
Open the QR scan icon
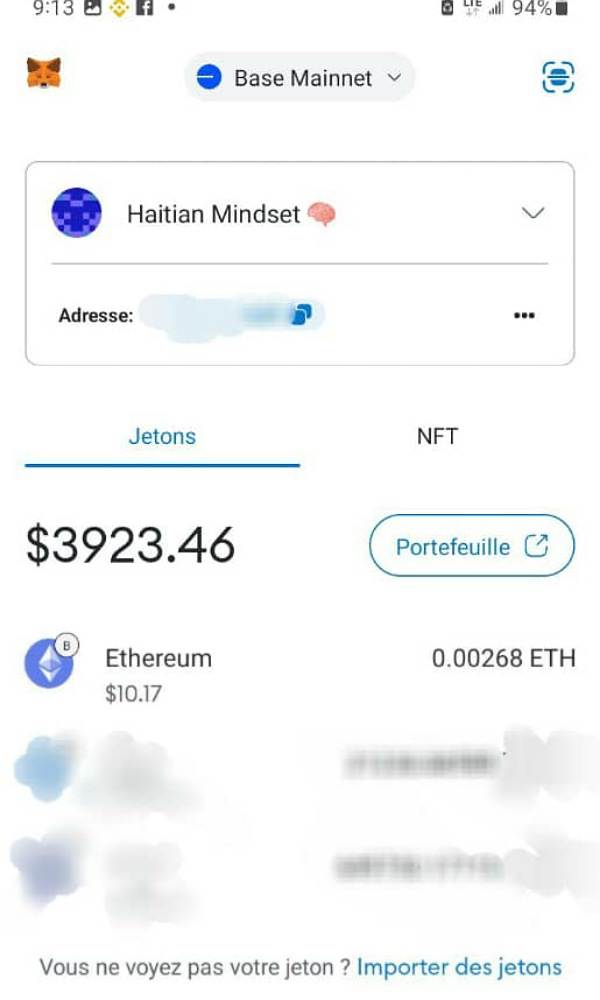558,77
